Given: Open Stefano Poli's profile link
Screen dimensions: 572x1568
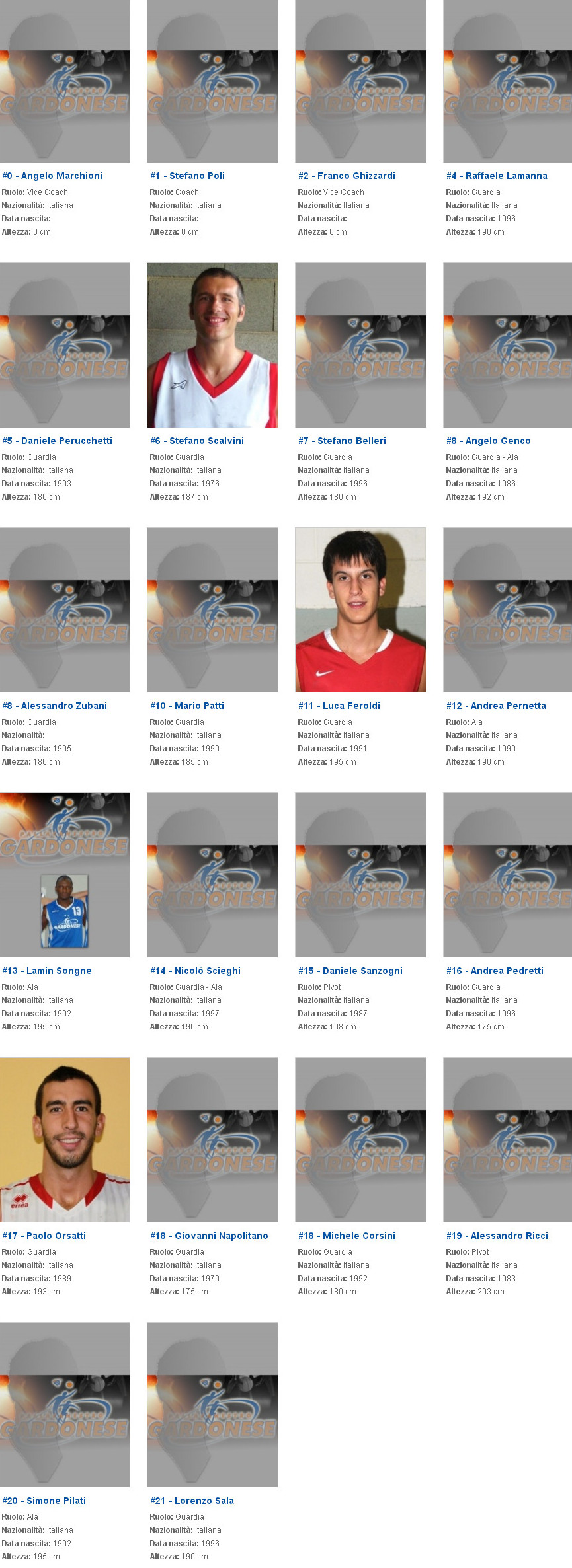Looking at the screenshot, I should click(x=187, y=176).
